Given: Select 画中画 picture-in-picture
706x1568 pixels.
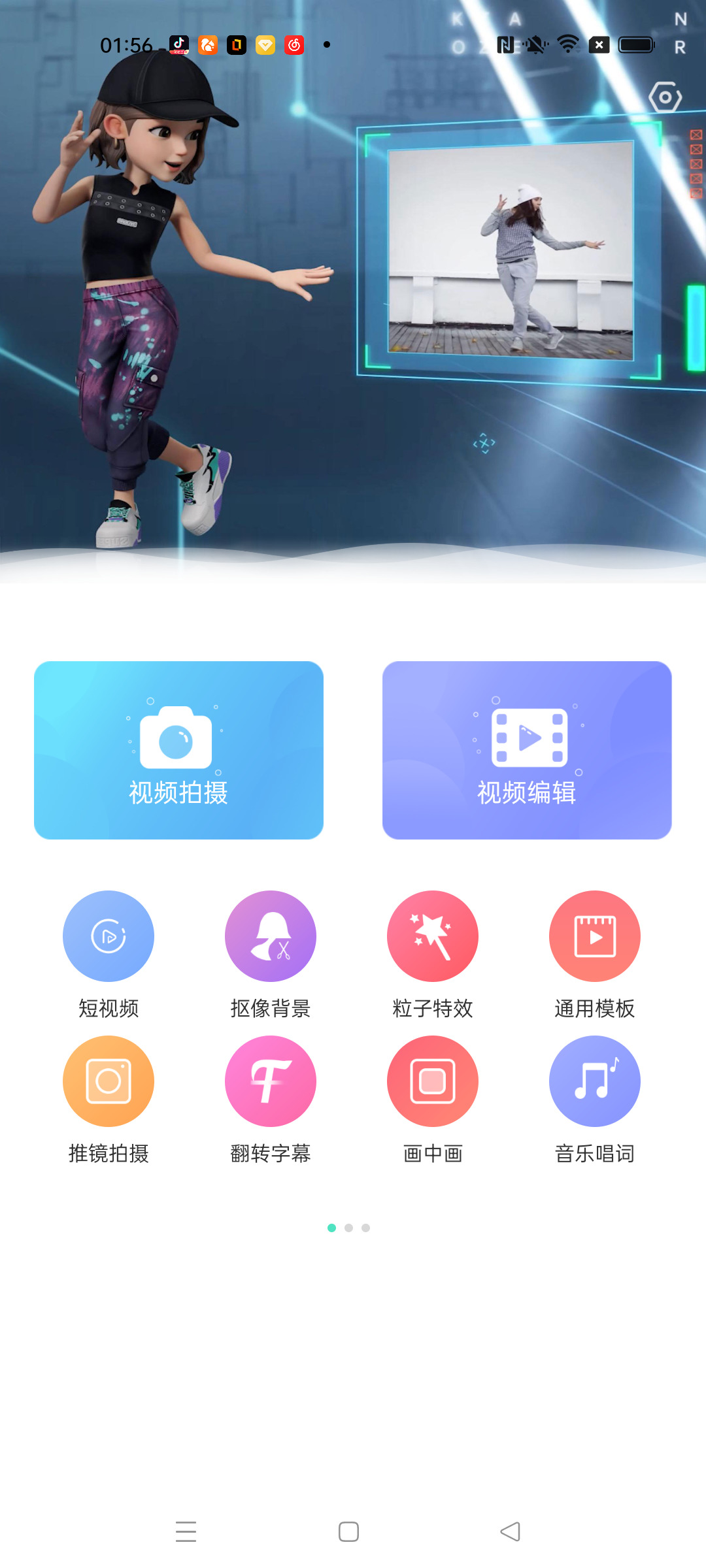Looking at the screenshot, I should 433,1082.
